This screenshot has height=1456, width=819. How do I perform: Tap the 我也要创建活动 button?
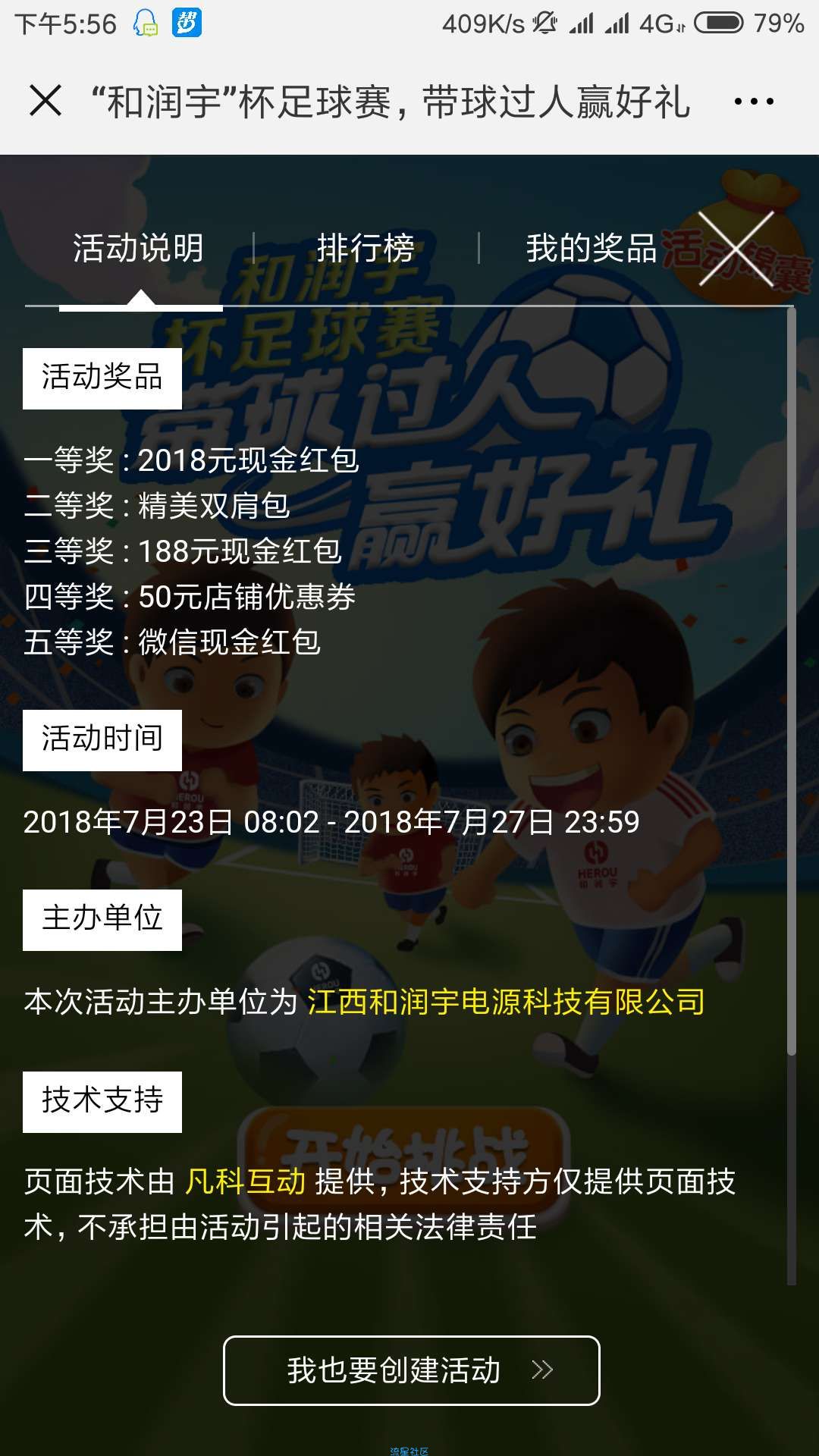click(x=411, y=1370)
